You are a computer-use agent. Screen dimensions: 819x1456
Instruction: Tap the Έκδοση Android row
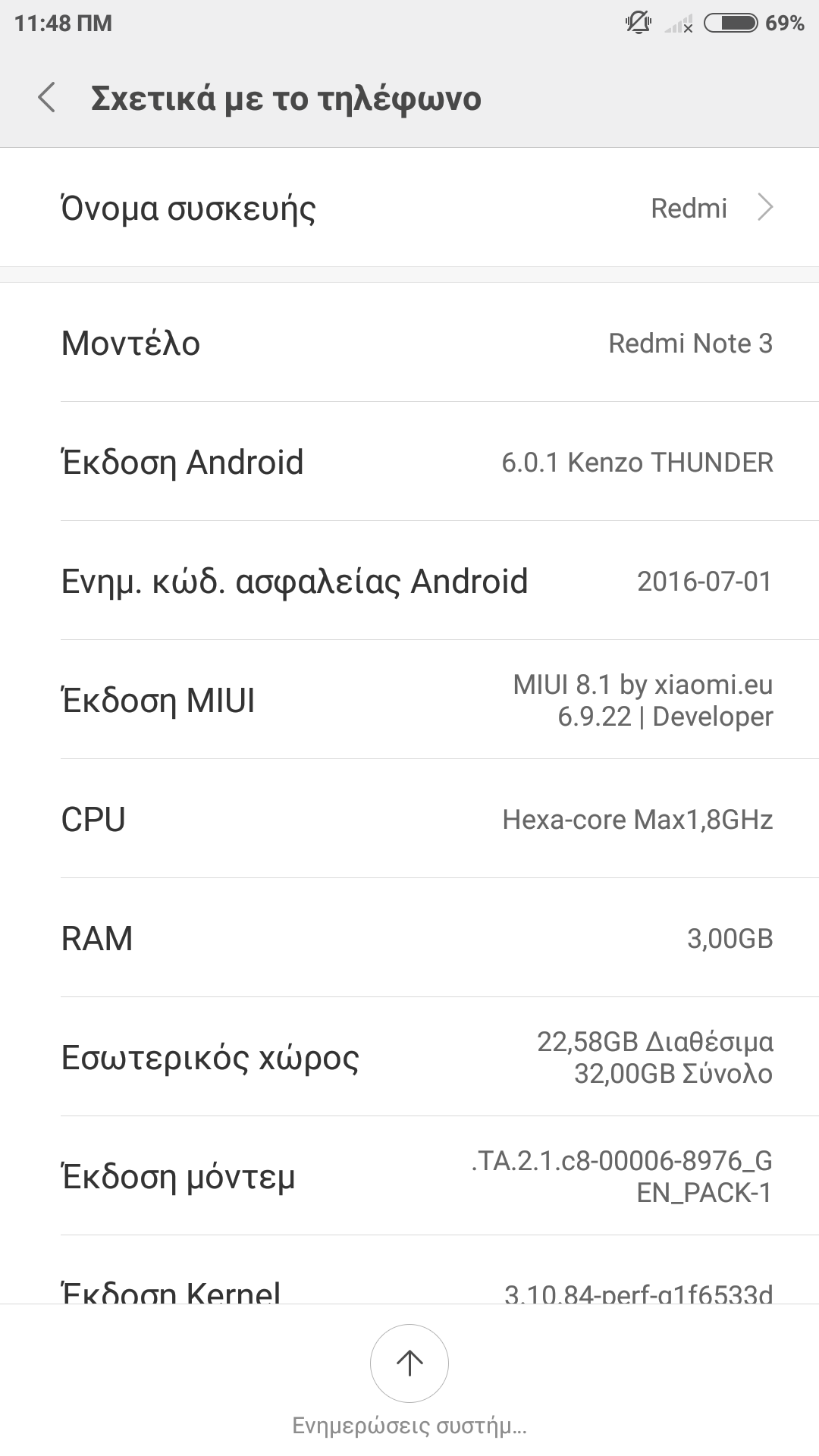[x=409, y=462]
